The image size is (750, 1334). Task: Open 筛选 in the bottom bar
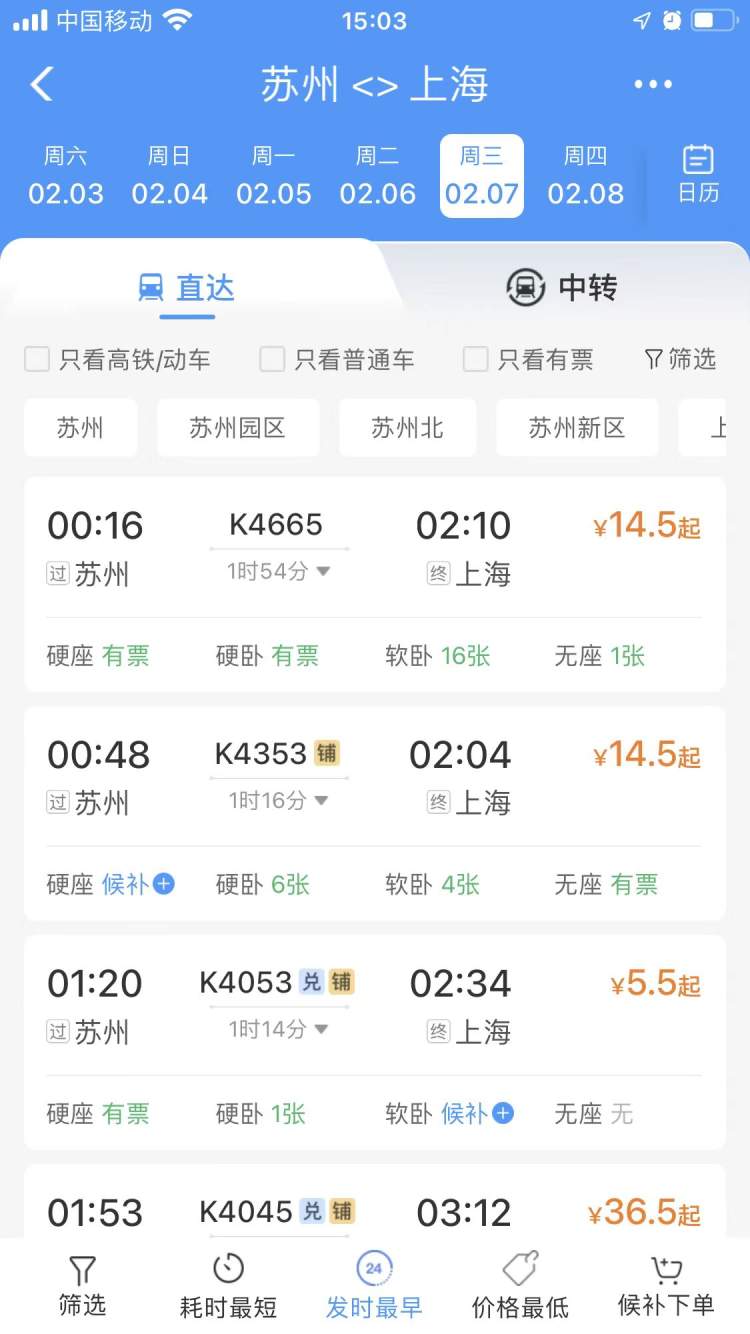pyautogui.click(x=82, y=1287)
